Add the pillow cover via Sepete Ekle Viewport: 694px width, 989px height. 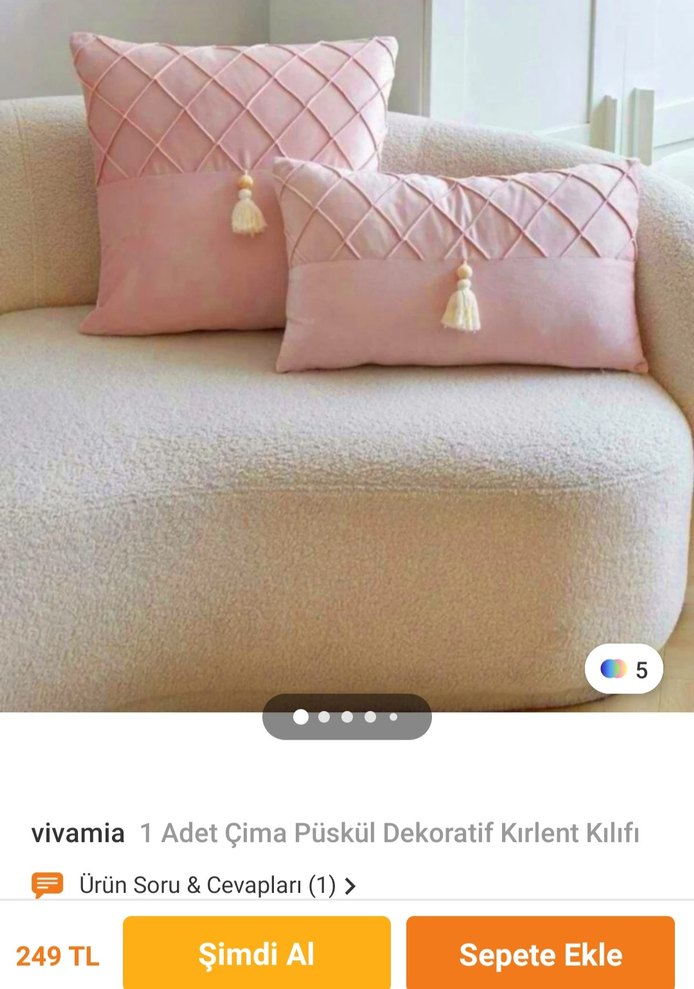click(540, 954)
